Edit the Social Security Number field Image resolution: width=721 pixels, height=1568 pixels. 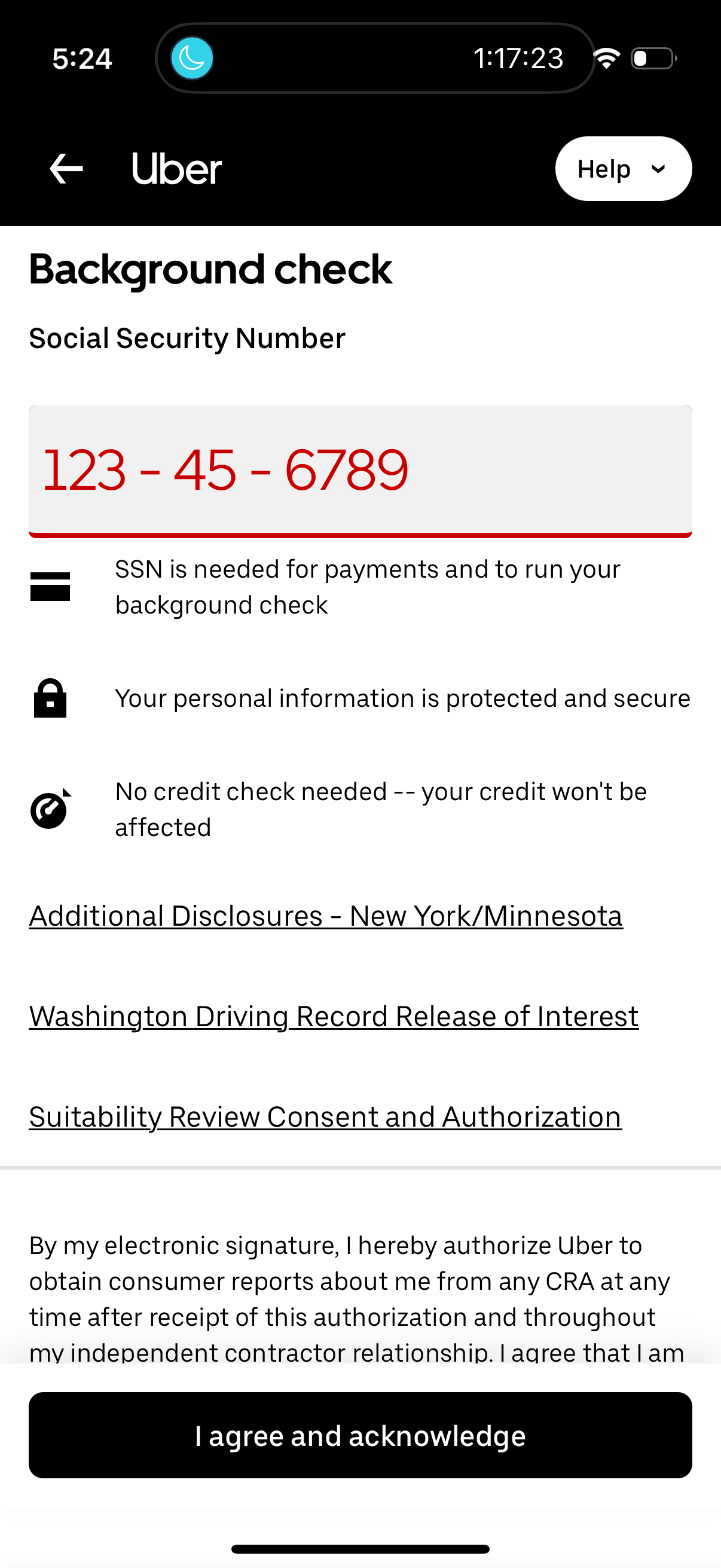[360, 471]
